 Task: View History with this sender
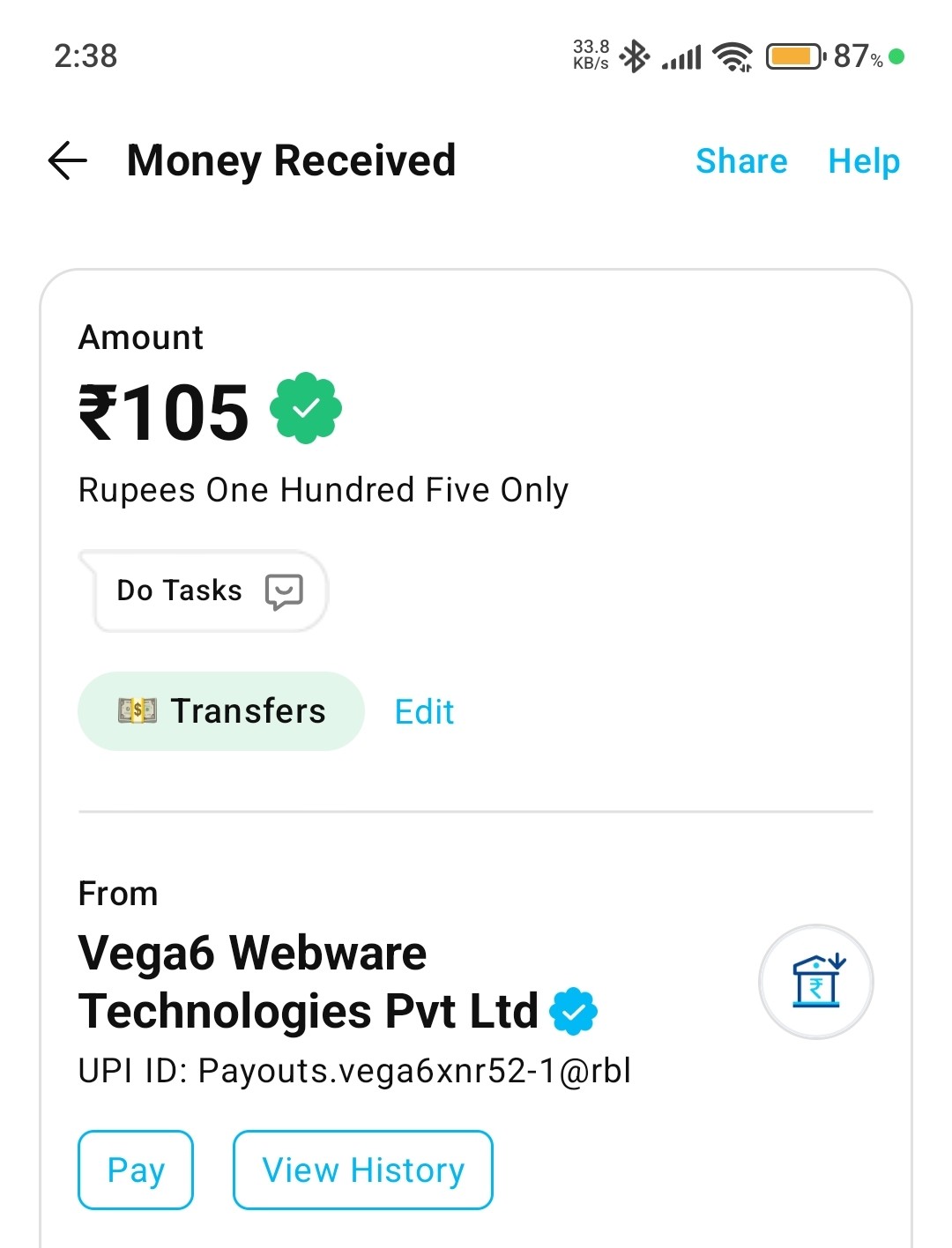pos(362,1170)
